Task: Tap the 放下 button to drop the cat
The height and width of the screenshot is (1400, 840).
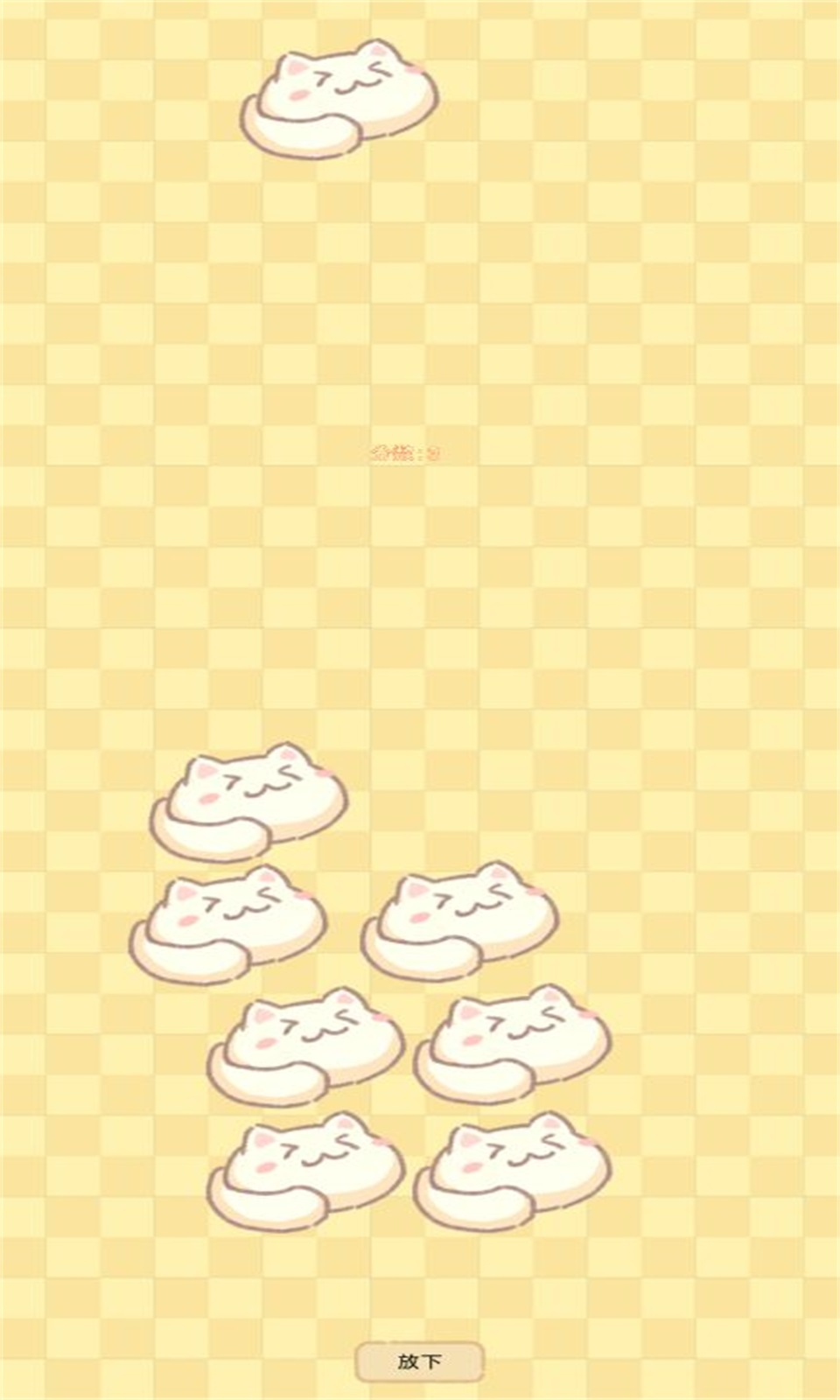Action: coord(420,1361)
